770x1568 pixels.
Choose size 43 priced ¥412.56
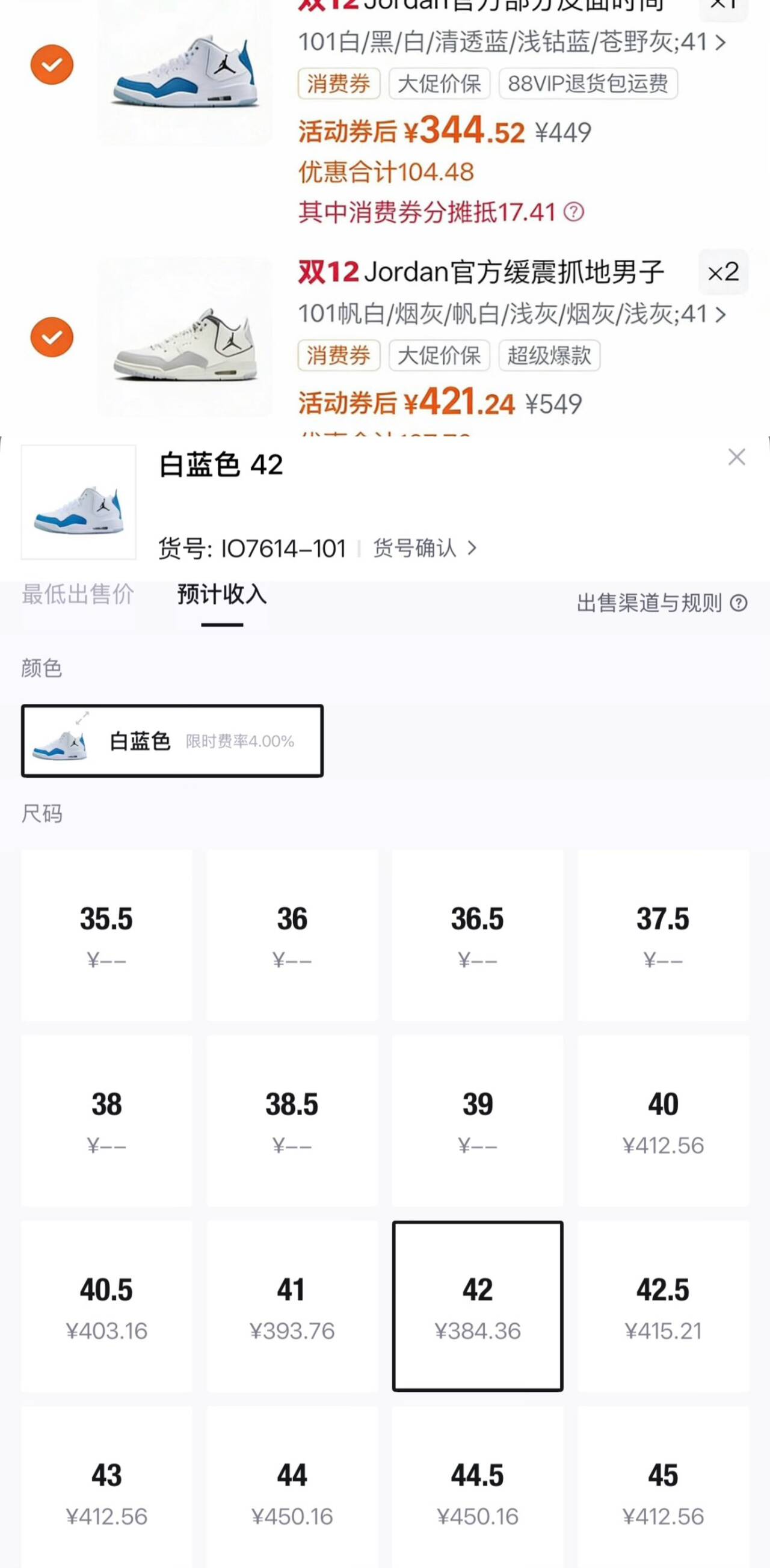click(x=106, y=1491)
